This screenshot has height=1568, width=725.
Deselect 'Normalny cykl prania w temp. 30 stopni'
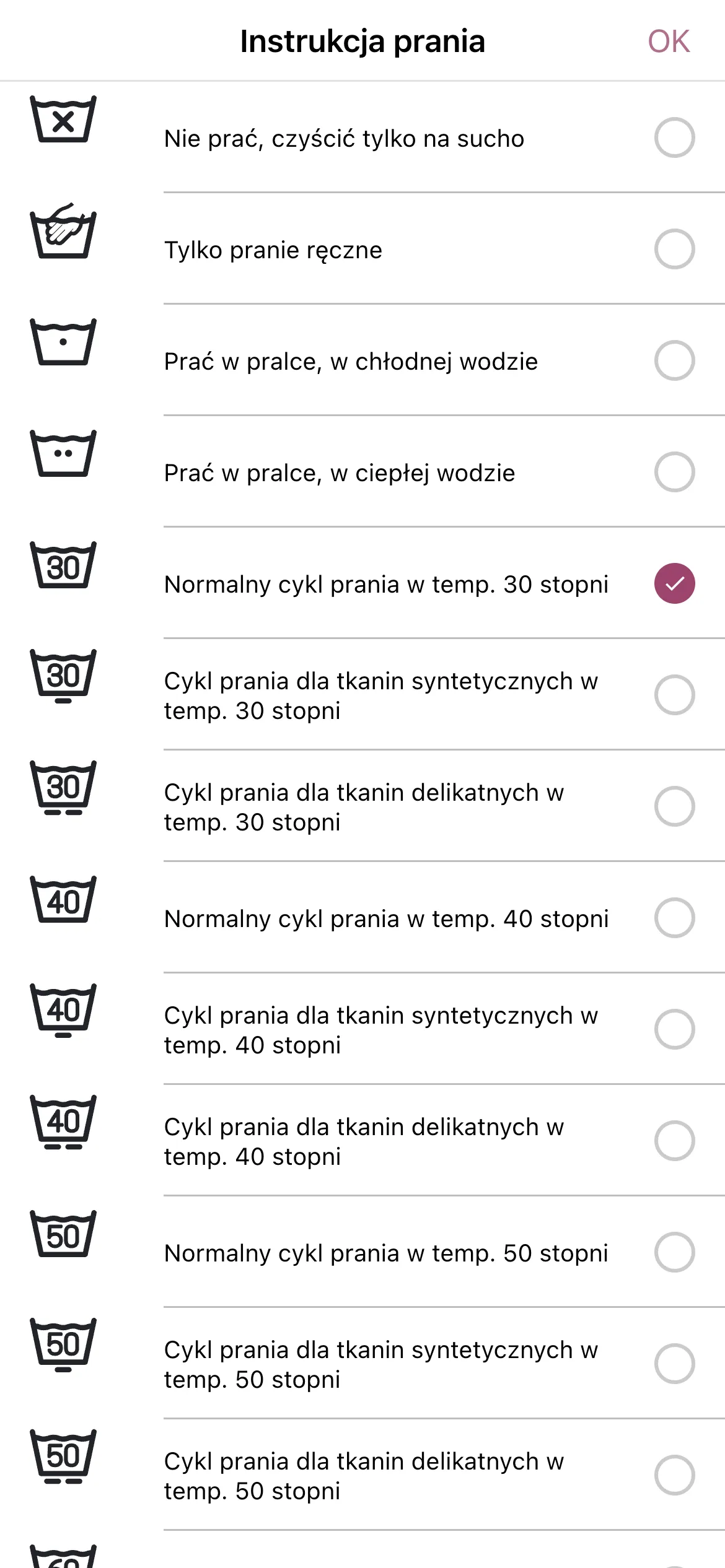tap(674, 583)
